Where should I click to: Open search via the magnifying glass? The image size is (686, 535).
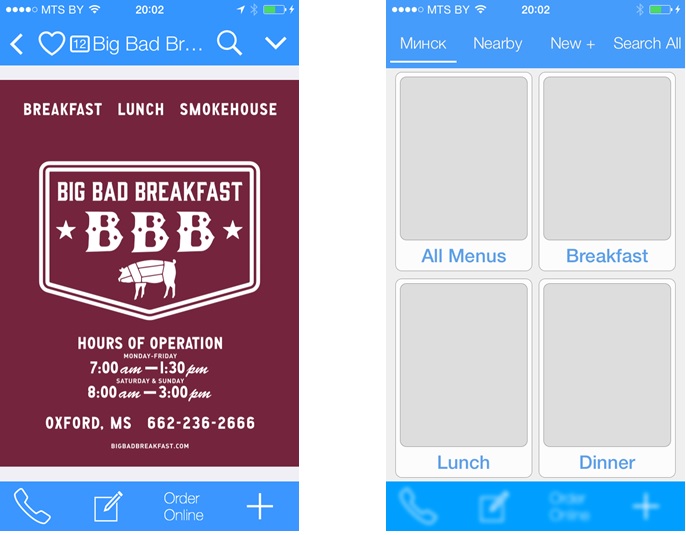tap(229, 44)
